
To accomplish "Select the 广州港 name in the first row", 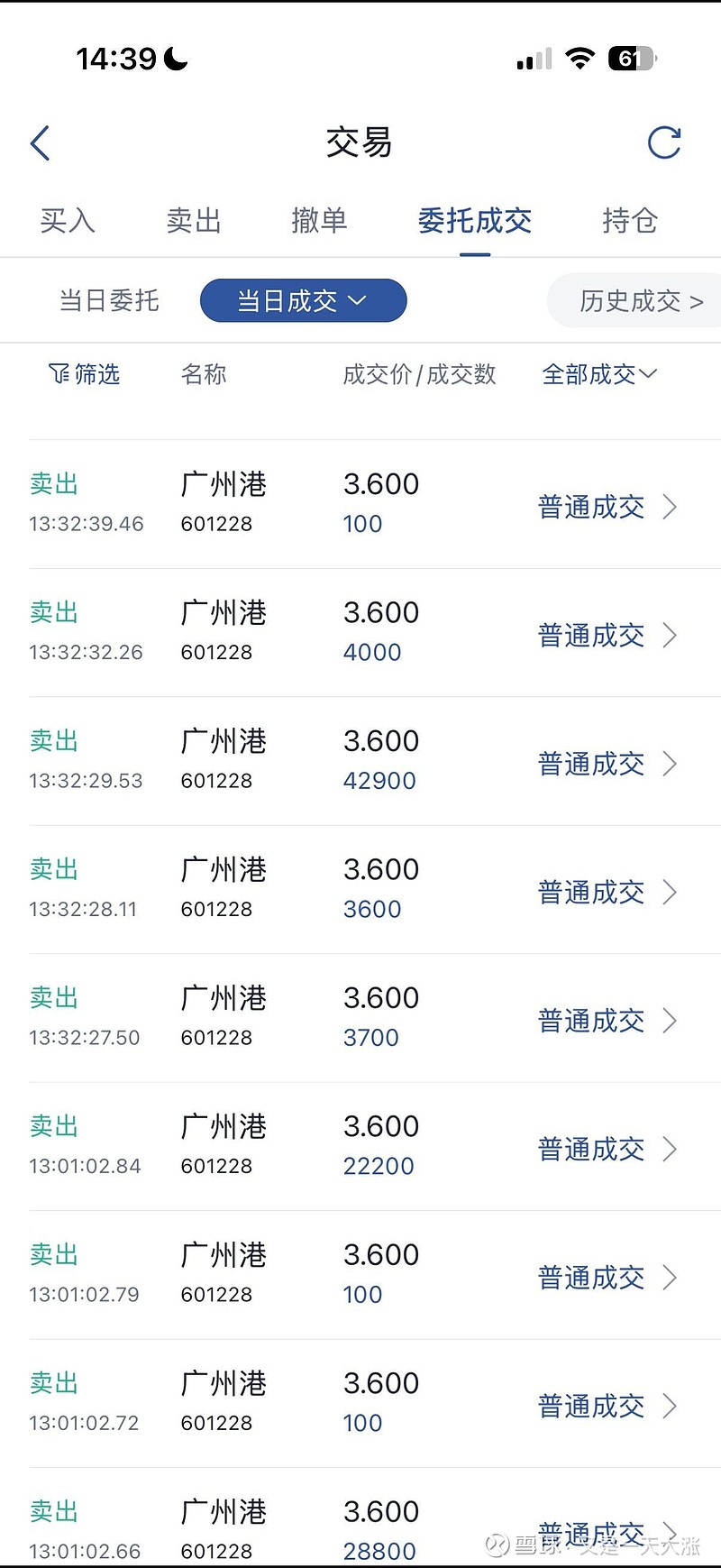I will click(x=223, y=484).
